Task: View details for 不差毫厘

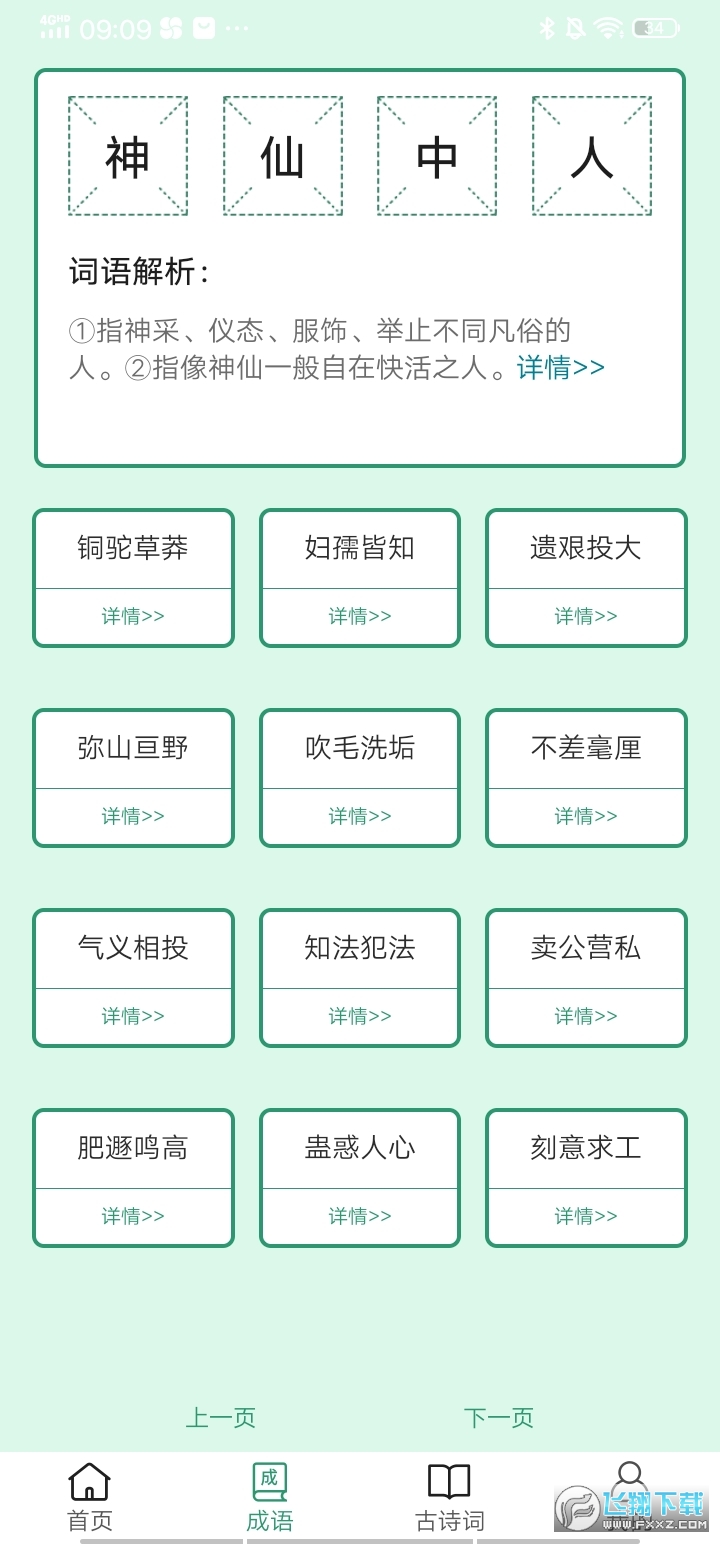Action: click(x=586, y=816)
